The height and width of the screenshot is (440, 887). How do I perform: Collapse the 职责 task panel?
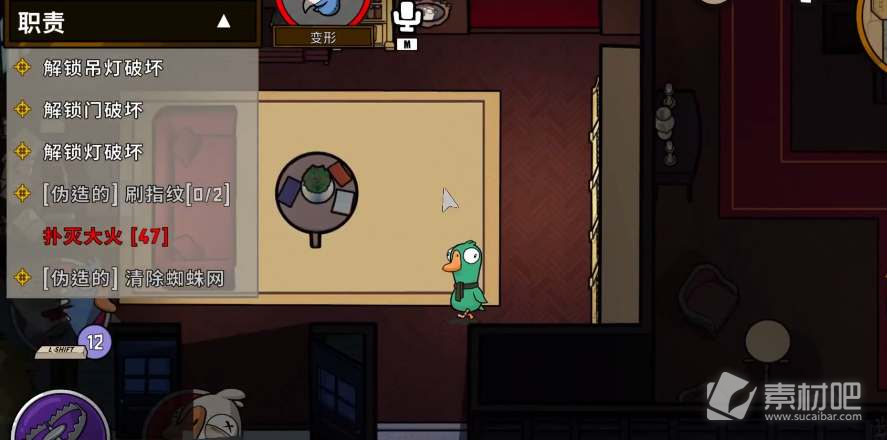click(x=224, y=21)
